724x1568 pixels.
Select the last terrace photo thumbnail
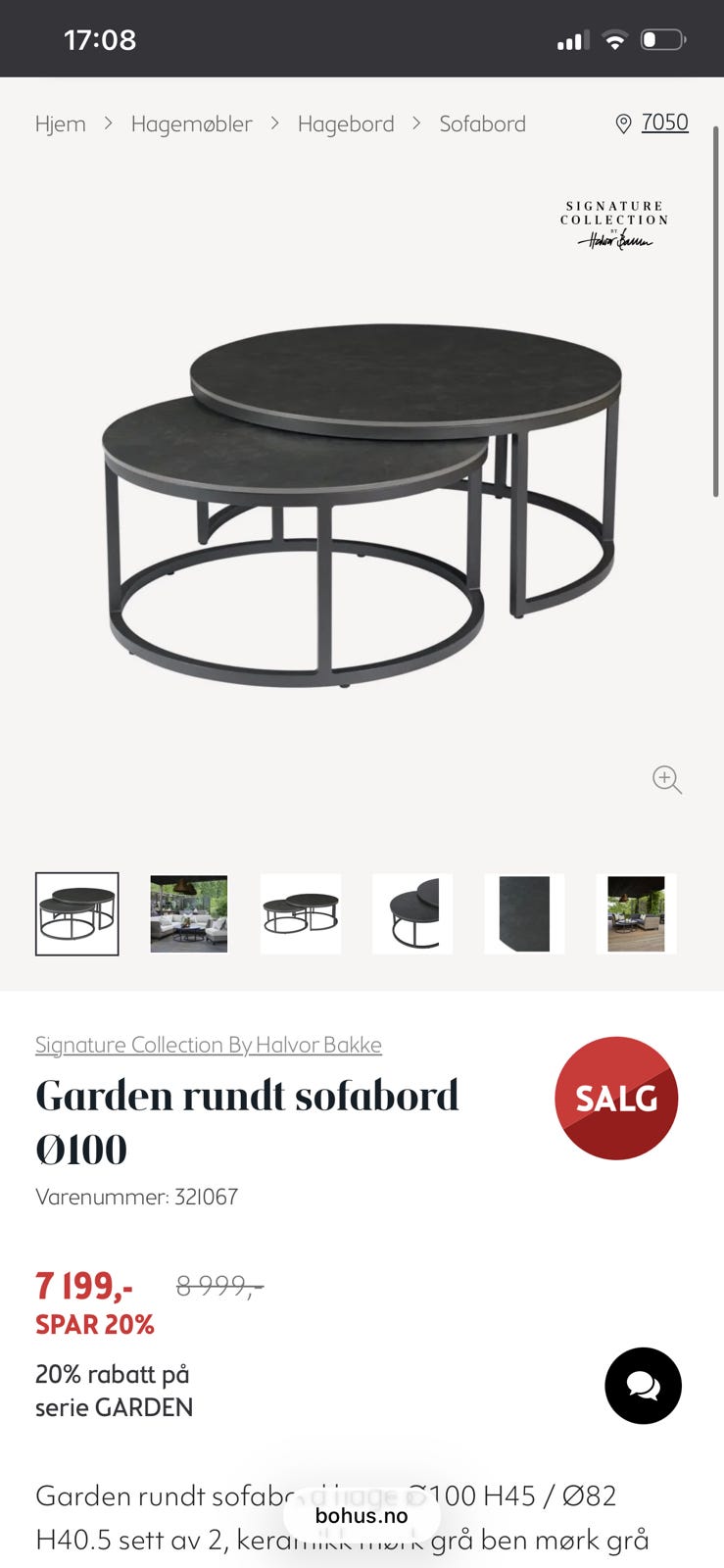(636, 913)
